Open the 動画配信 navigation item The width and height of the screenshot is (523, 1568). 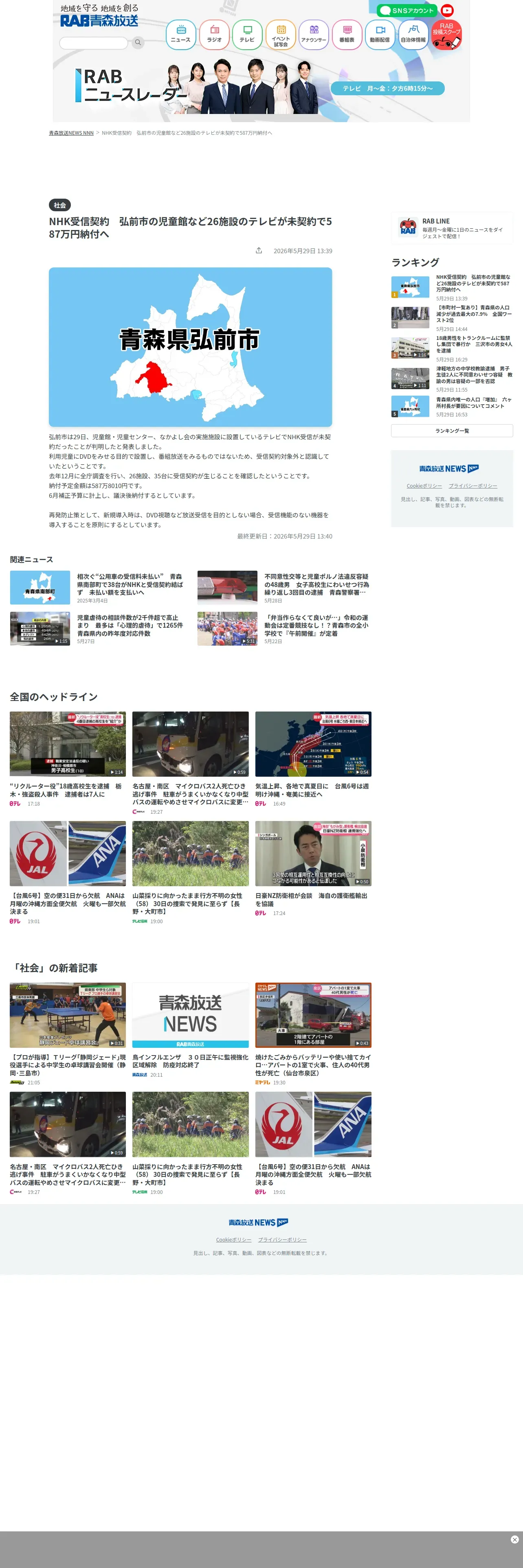pos(380,35)
